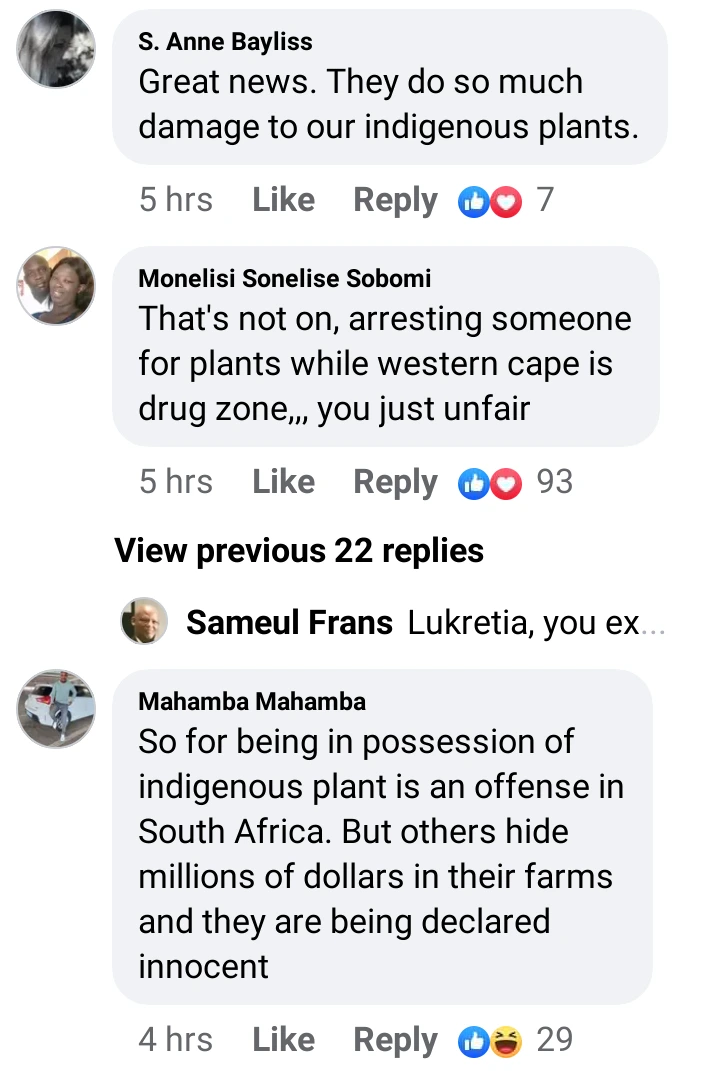Open Monelisi Sonelise Sobomi's profile name
This screenshot has height=1071, width=720.
(285, 279)
